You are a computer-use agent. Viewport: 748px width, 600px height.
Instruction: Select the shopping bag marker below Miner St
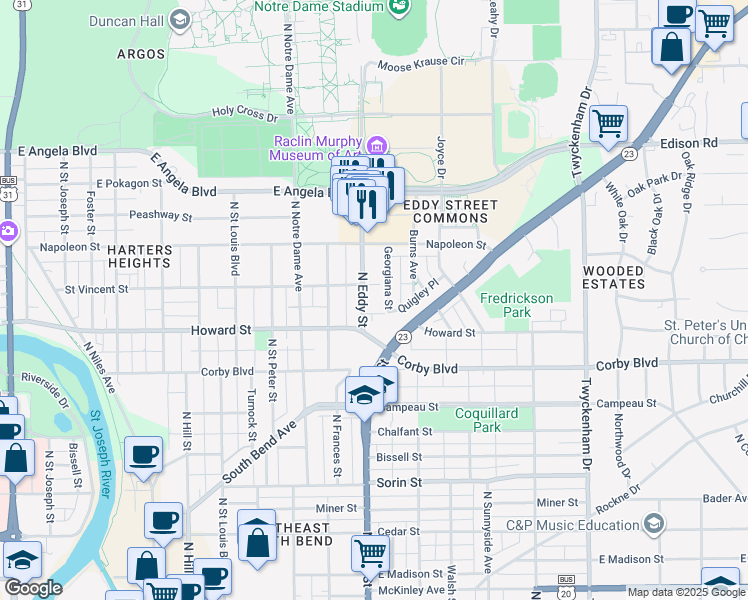pyautogui.click(x=257, y=541)
